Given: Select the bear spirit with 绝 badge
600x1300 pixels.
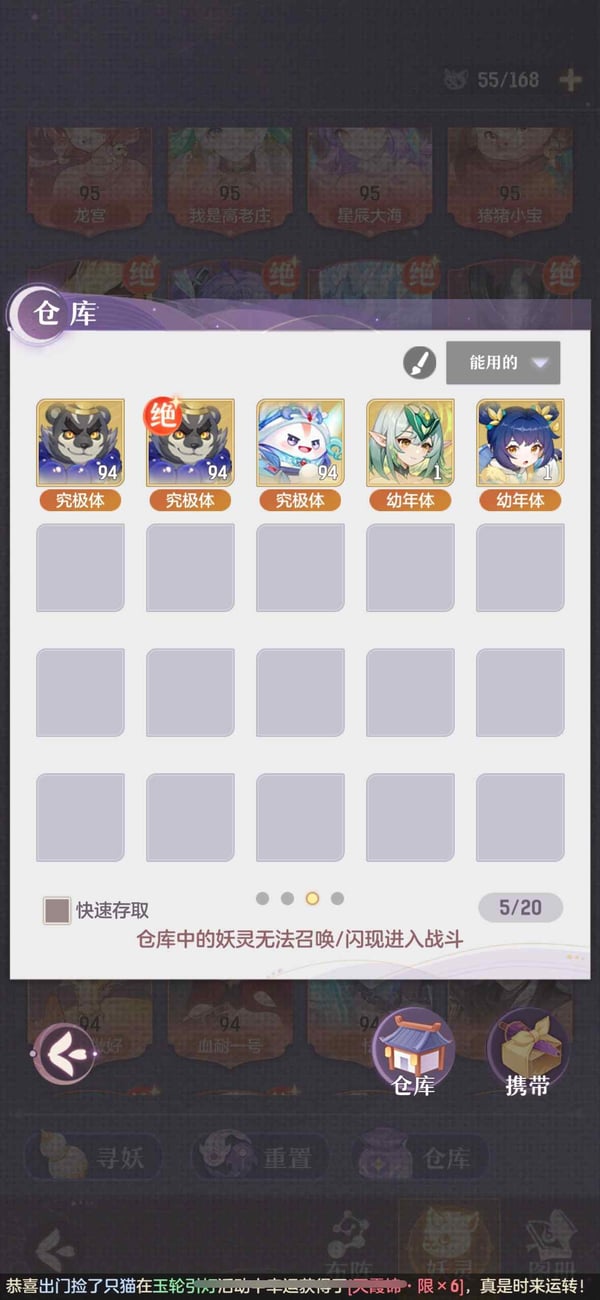Looking at the screenshot, I should click(x=191, y=443).
